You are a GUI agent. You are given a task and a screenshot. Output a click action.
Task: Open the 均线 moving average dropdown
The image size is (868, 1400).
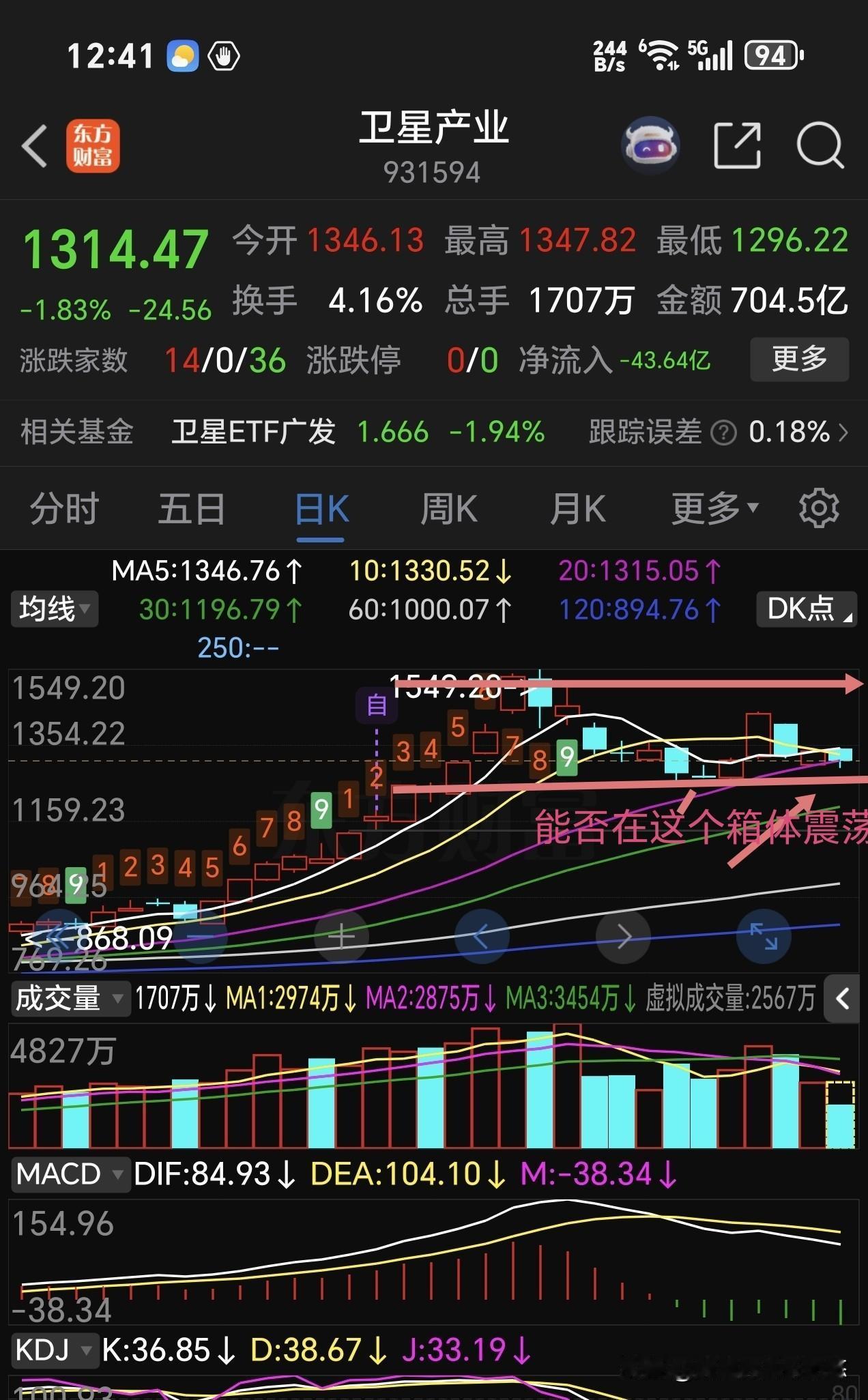[55, 609]
